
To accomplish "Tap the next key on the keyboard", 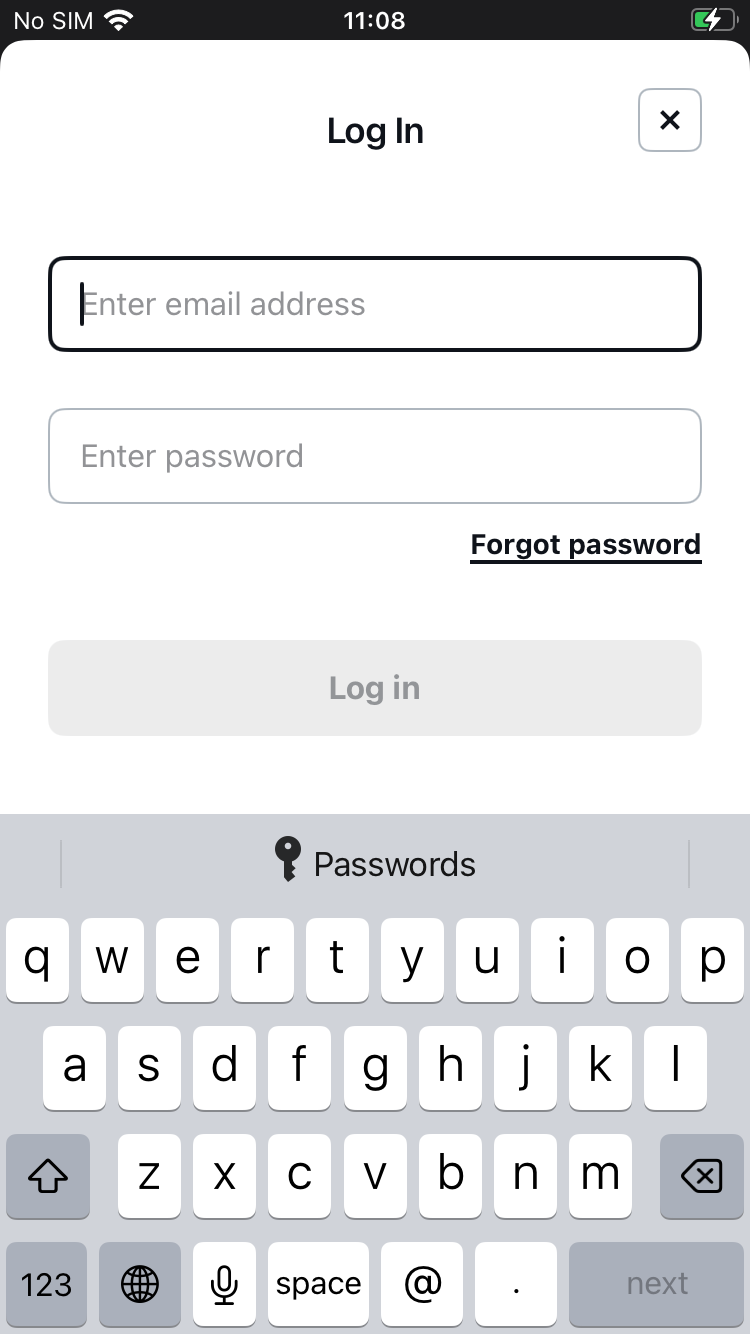I will click(656, 1284).
